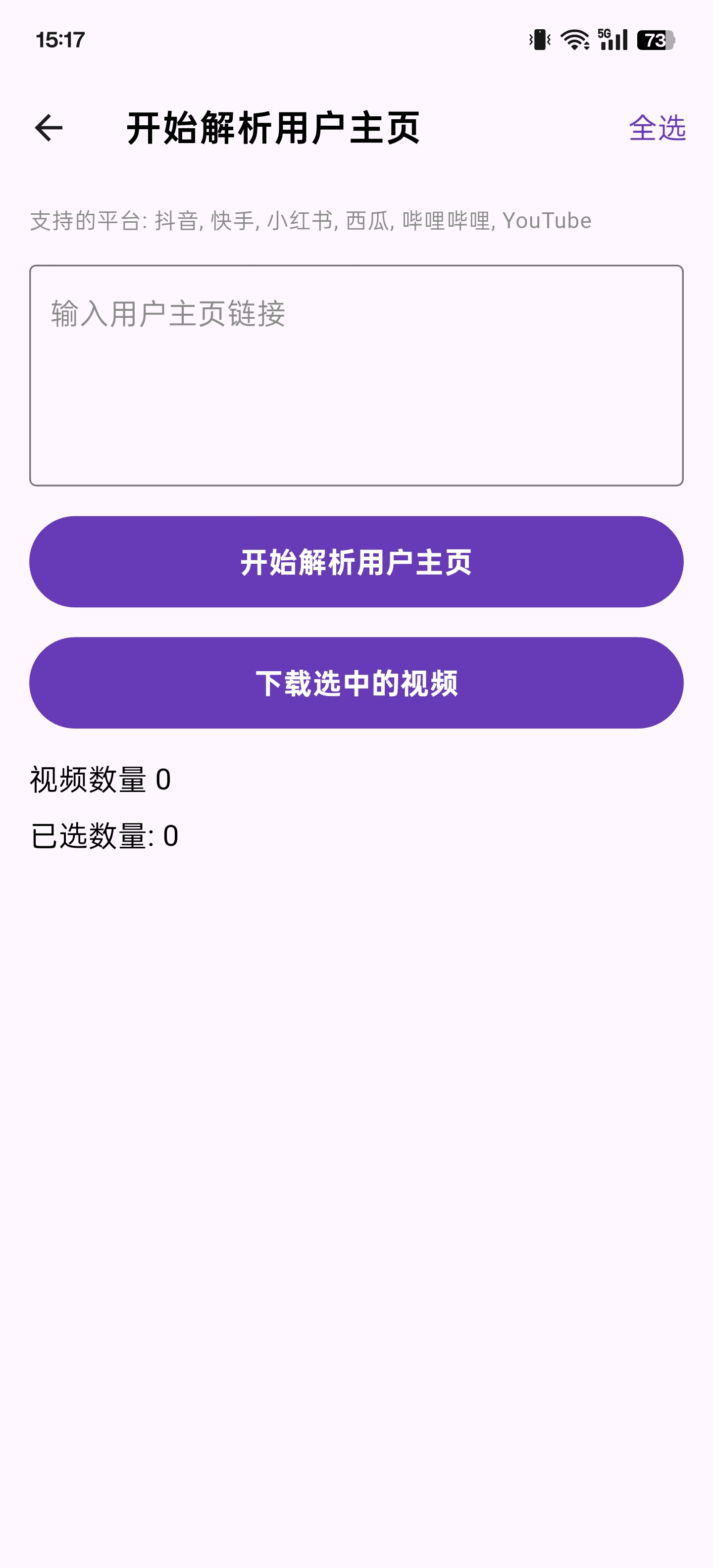Image resolution: width=713 pixels, height=1568 pixels.
Task: Go back using the arrow icon
Action: click(x=49, y=128)
